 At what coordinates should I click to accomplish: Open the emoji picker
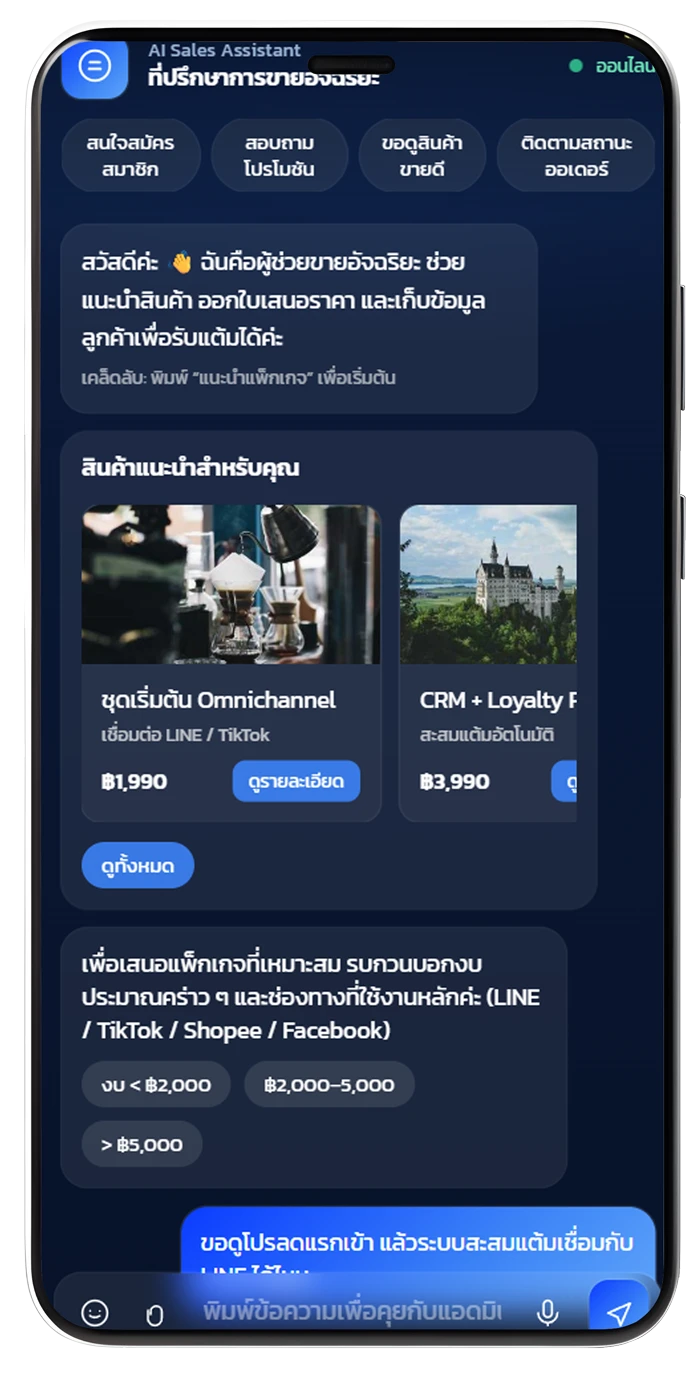pyautogui.click(x=95, y=1312)
